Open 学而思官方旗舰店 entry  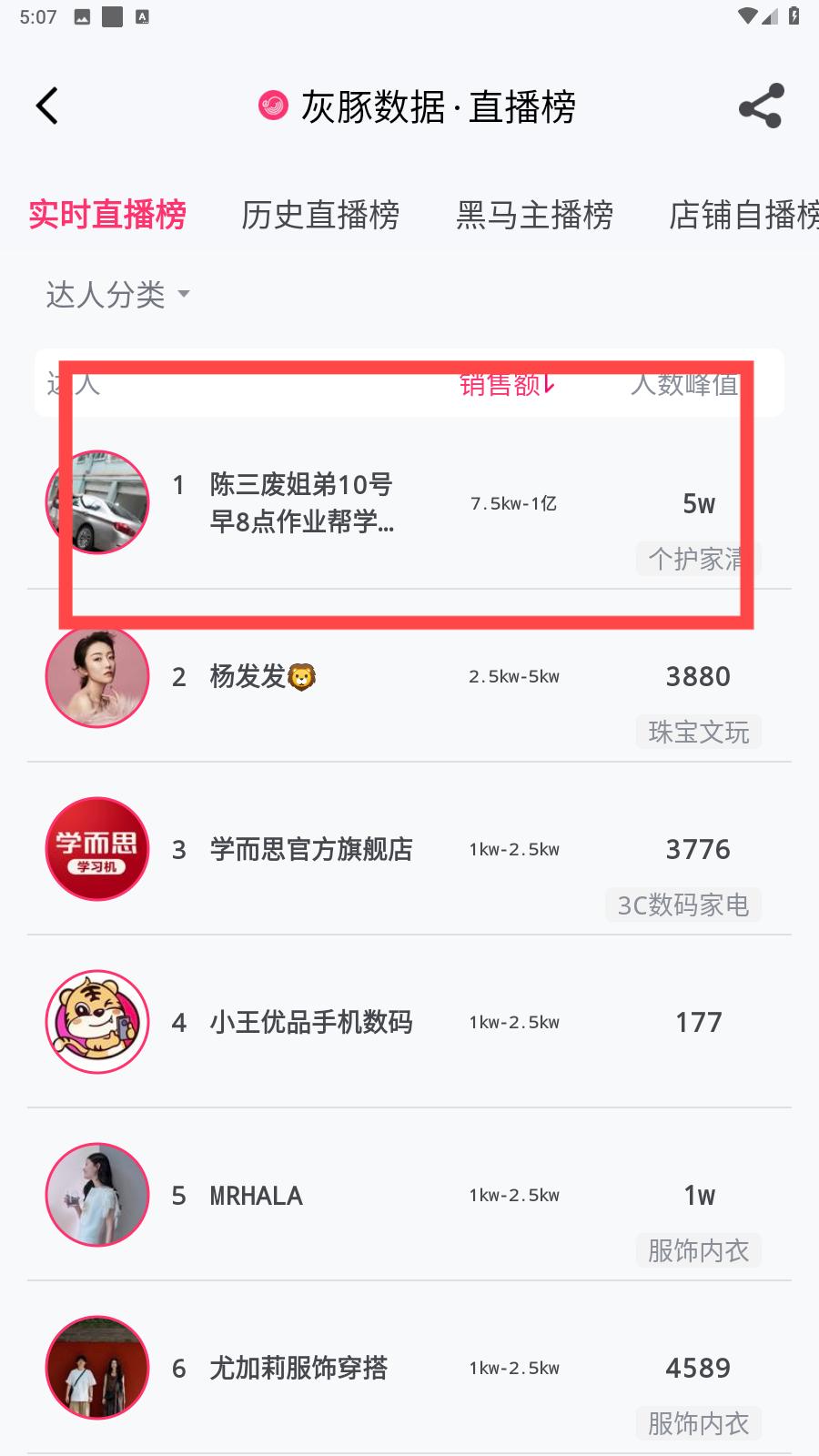310,849
